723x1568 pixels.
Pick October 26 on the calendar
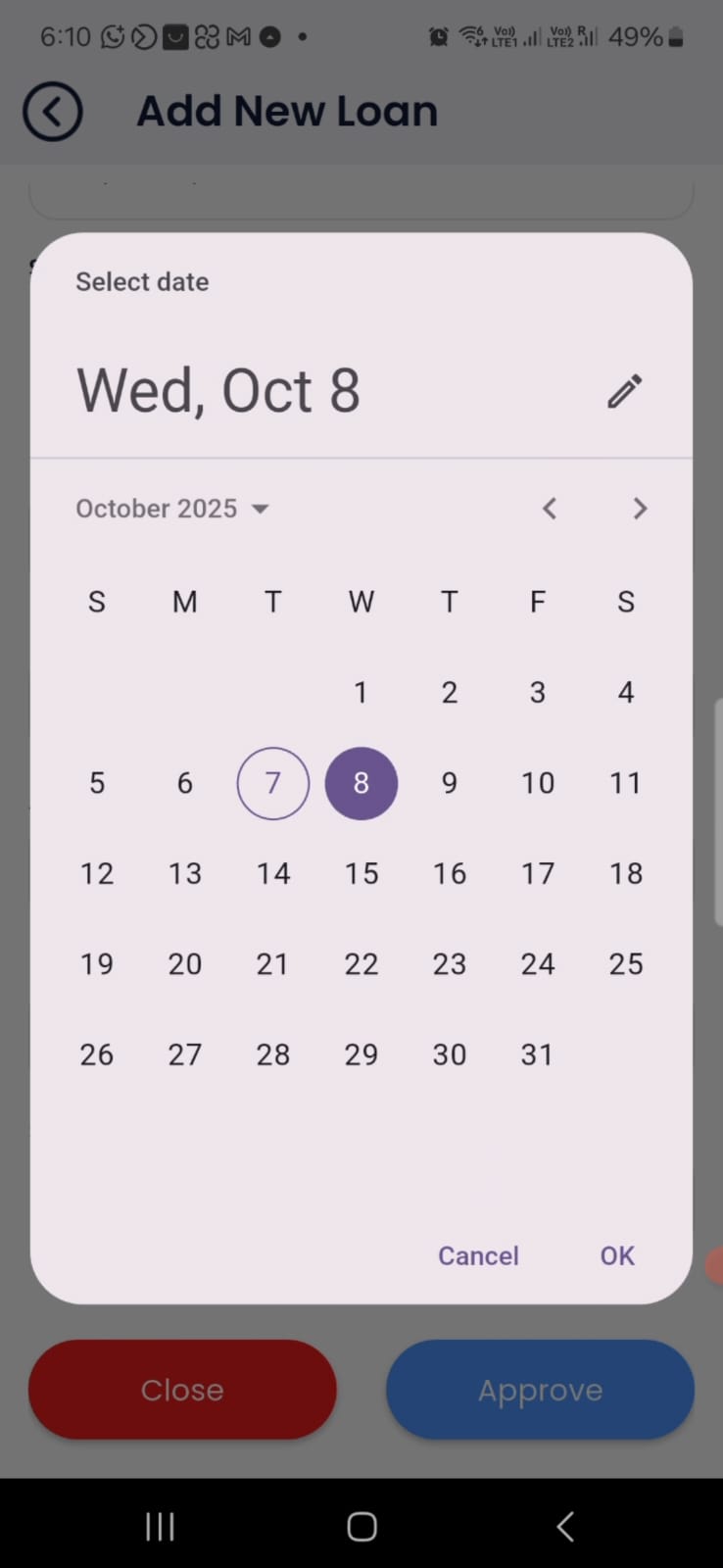pos(96,1054)
